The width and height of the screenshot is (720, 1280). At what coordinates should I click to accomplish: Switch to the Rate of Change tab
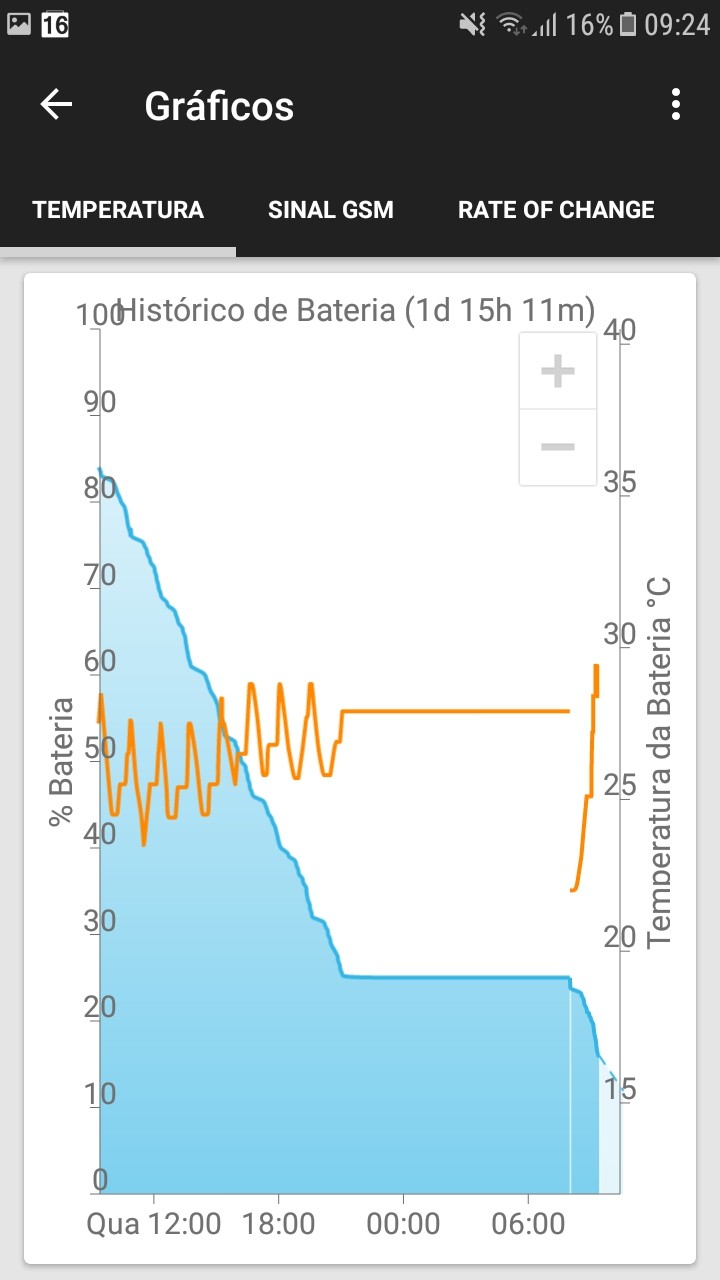click(x=556, y=210)
